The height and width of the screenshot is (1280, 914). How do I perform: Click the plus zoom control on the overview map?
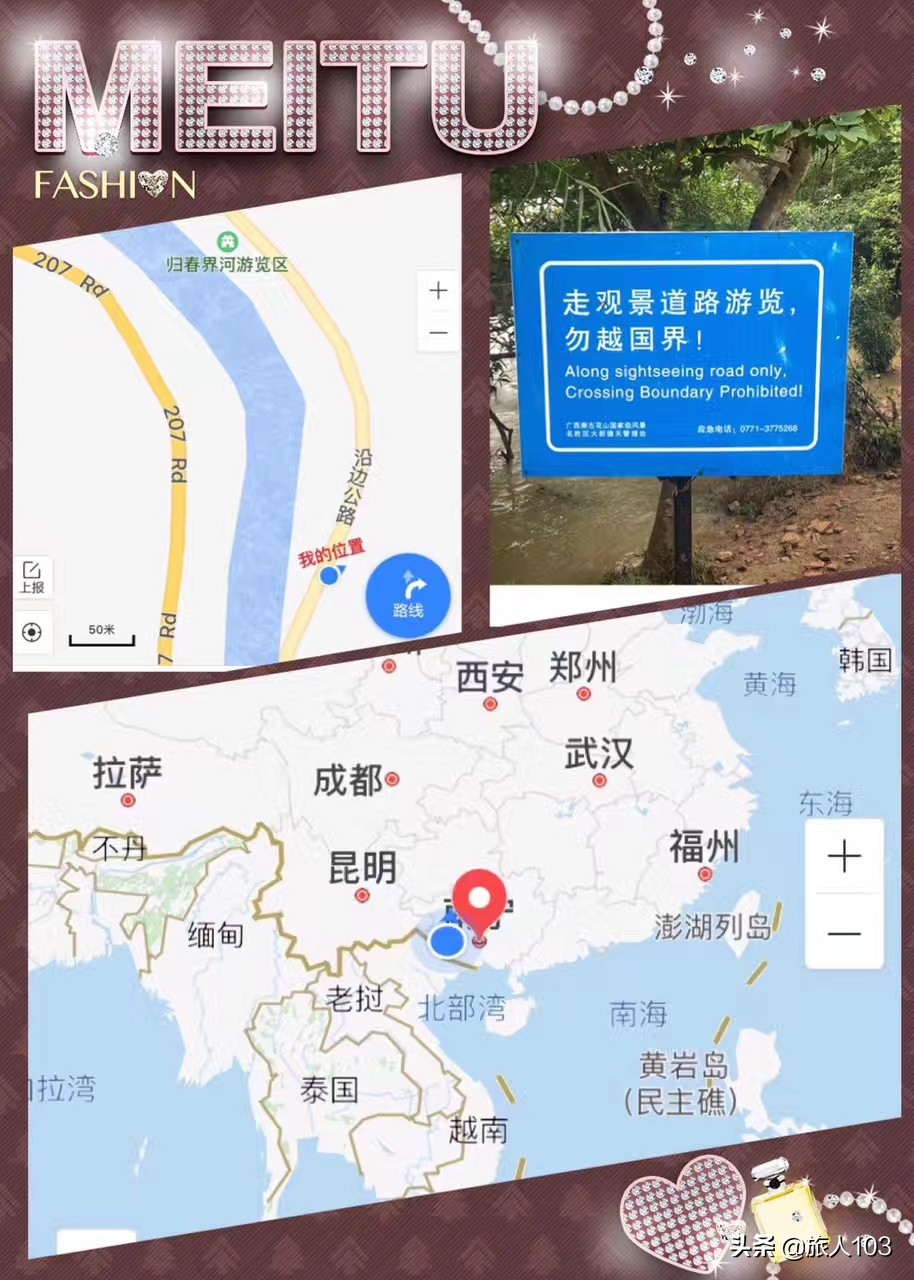[844, 857]
